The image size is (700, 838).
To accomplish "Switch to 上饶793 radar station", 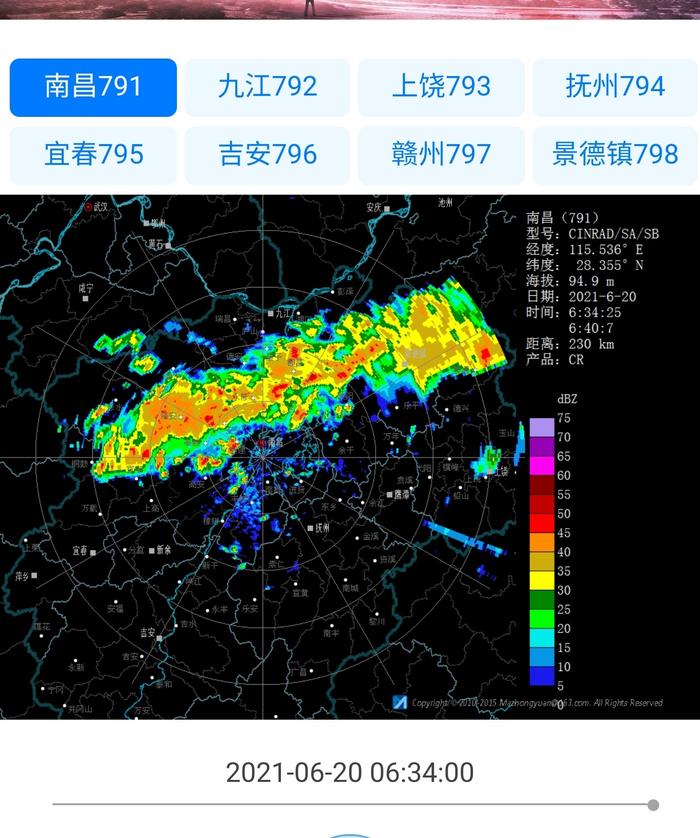I will pyautogui.click(x=441, y=87).
